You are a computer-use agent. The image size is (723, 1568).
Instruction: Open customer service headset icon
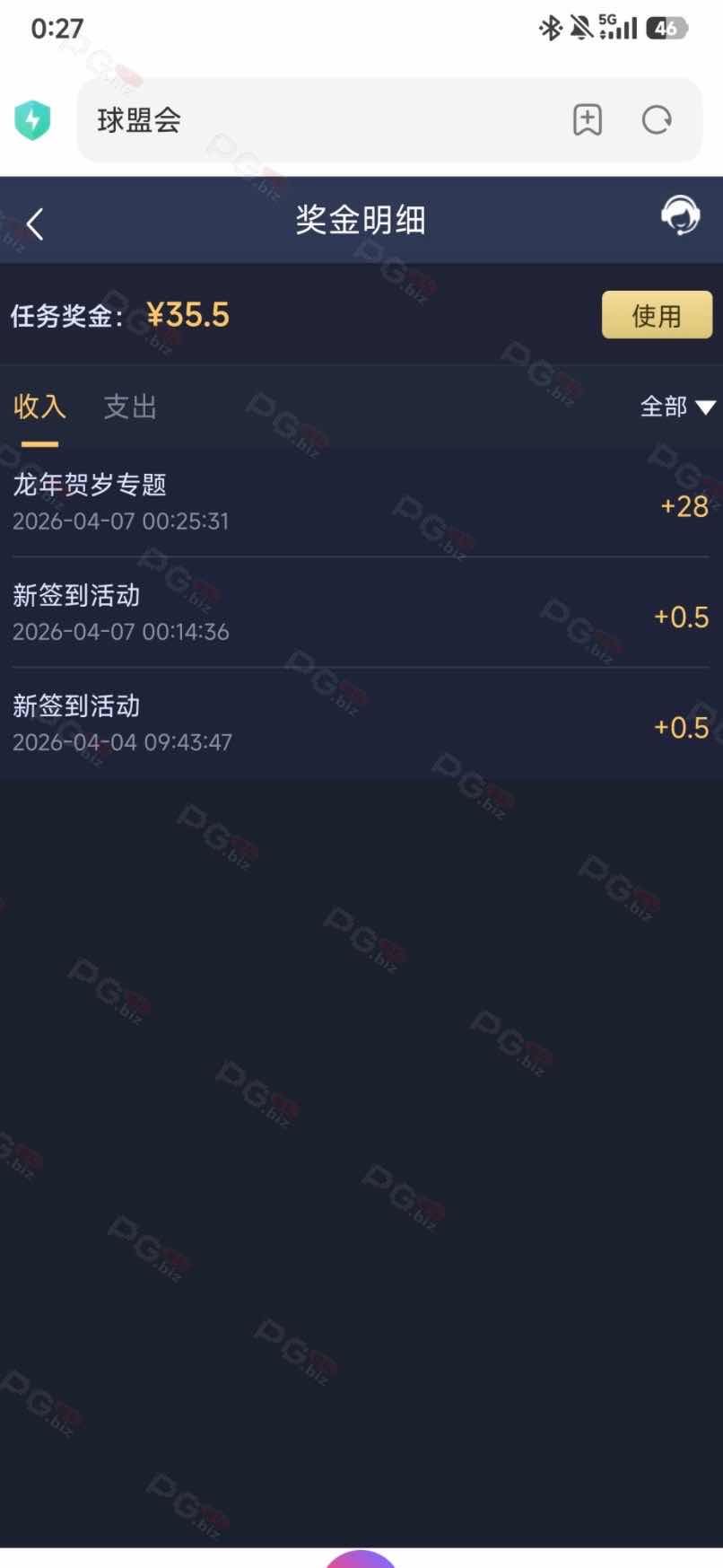(x=680, y=216)
